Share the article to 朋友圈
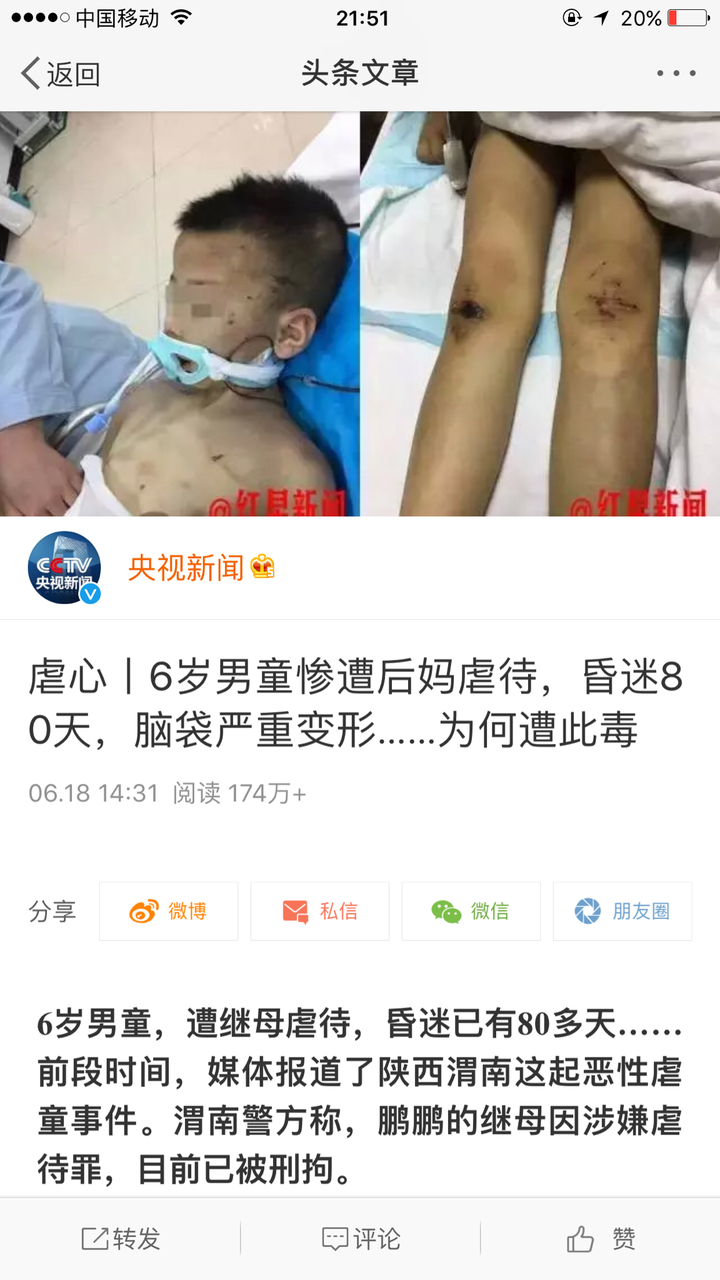 coord(622,911)
